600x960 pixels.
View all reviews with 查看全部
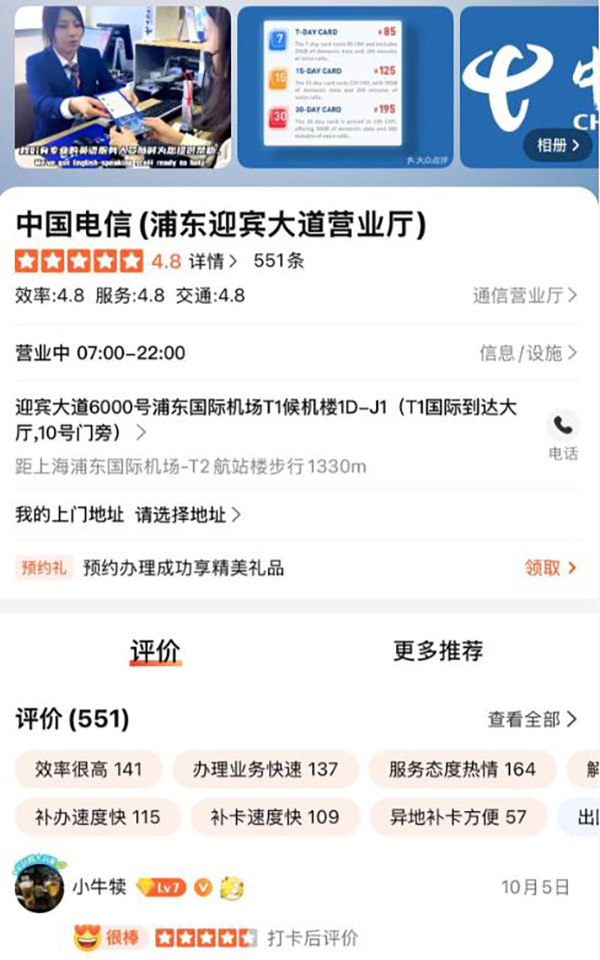[532, 719]
